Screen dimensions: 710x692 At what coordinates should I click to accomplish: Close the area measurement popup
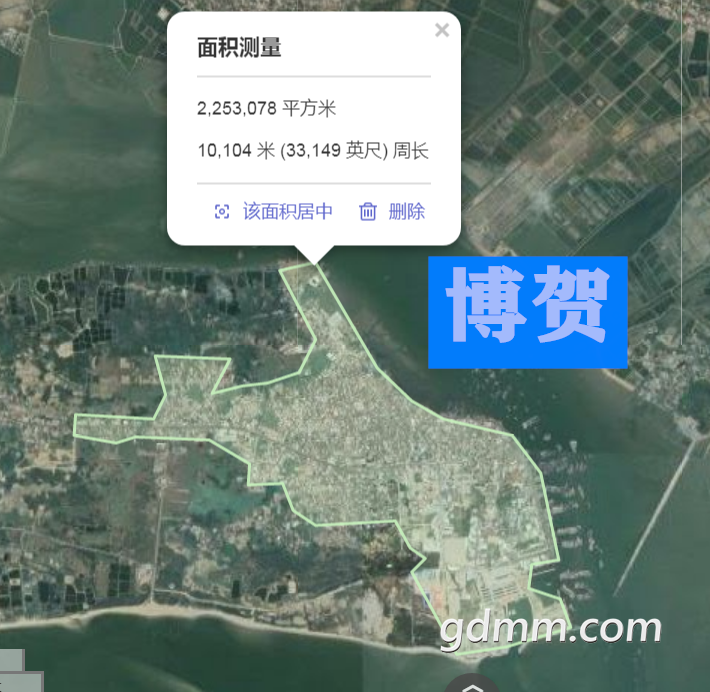tap(441, 30)
